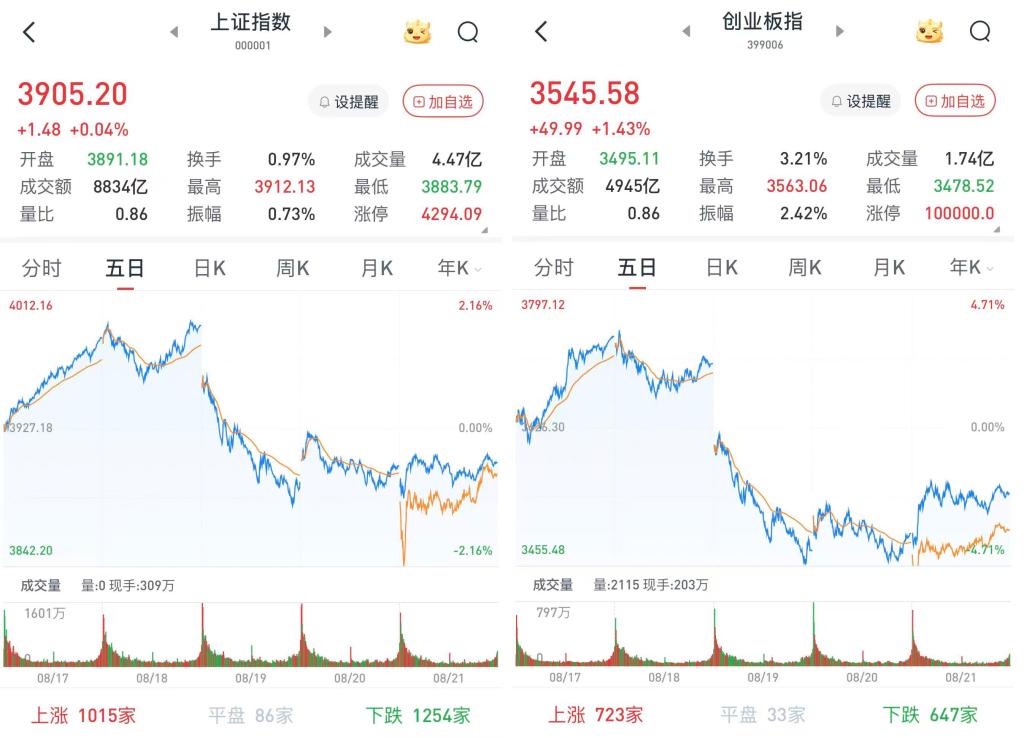Go to previous index before 创业板指
Image resolution: width=1024 pixels, height=738 pixels.
[686, 31]
